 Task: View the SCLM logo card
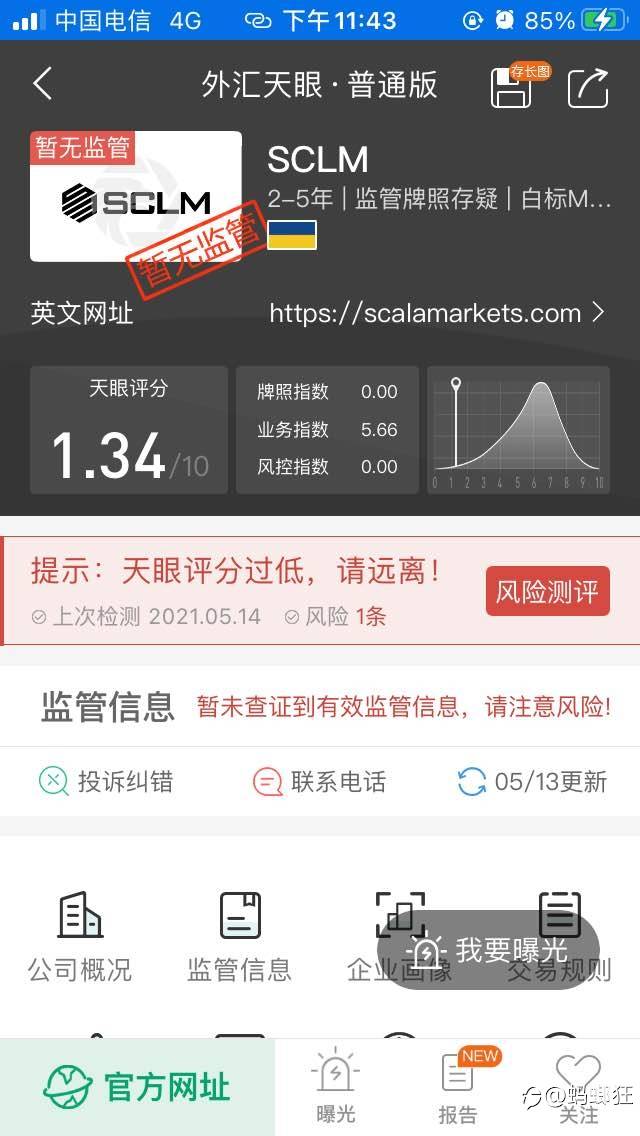[136, 197]
